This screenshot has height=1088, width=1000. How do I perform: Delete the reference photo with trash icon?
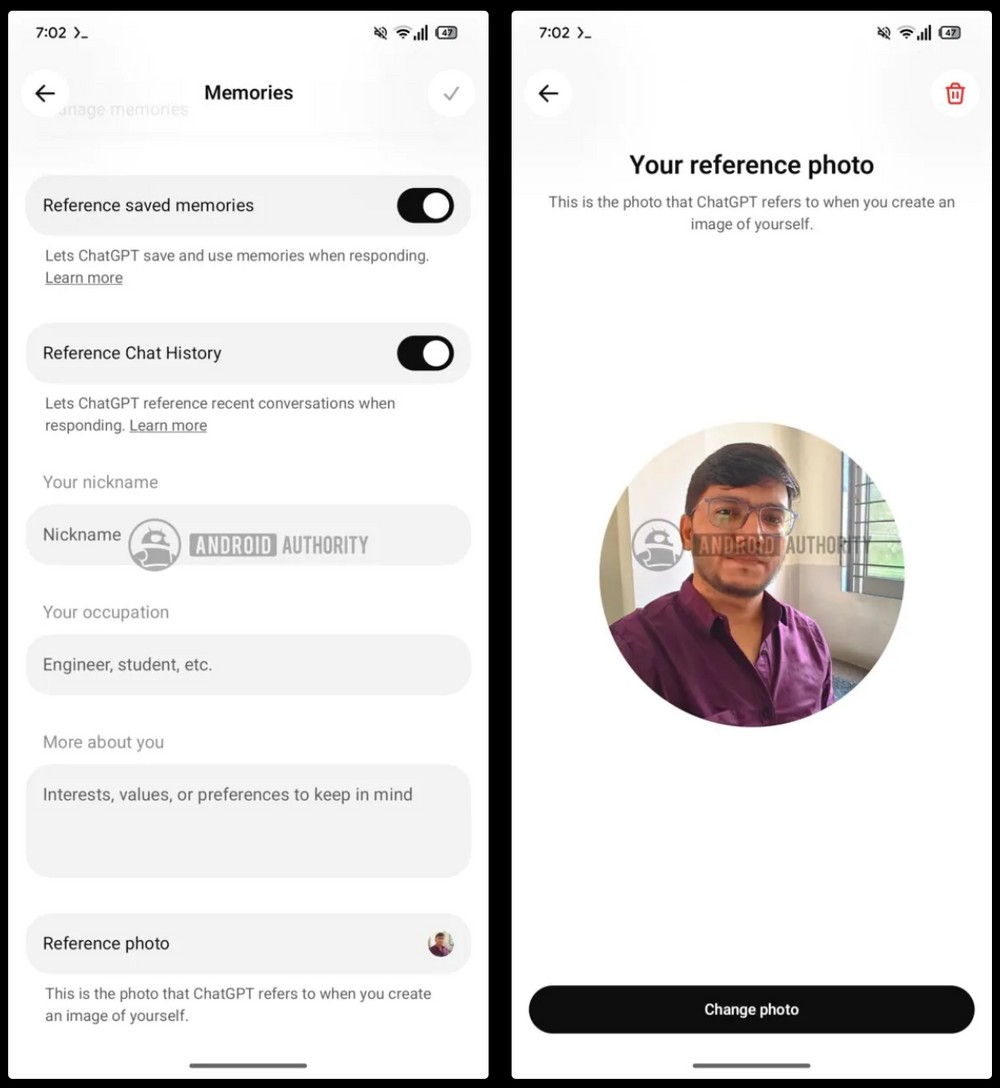955,93
